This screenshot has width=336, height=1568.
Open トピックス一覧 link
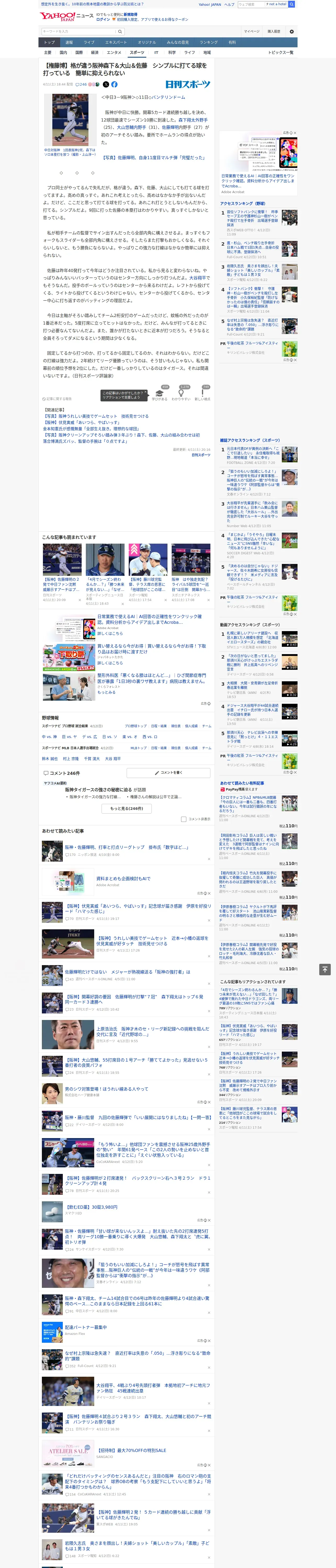[x=281, y=52]
